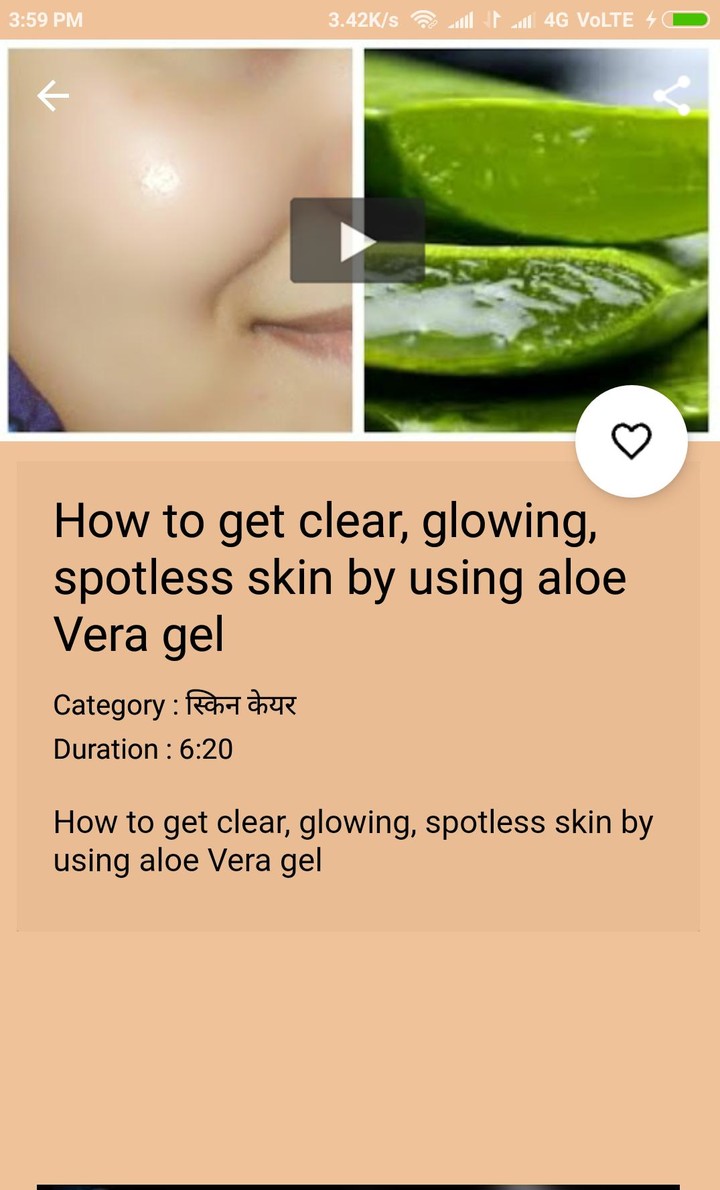This screenshot has width=720, height=1190.
Task: Tap the back arrow to return
Action: click(x=53, y=96)
